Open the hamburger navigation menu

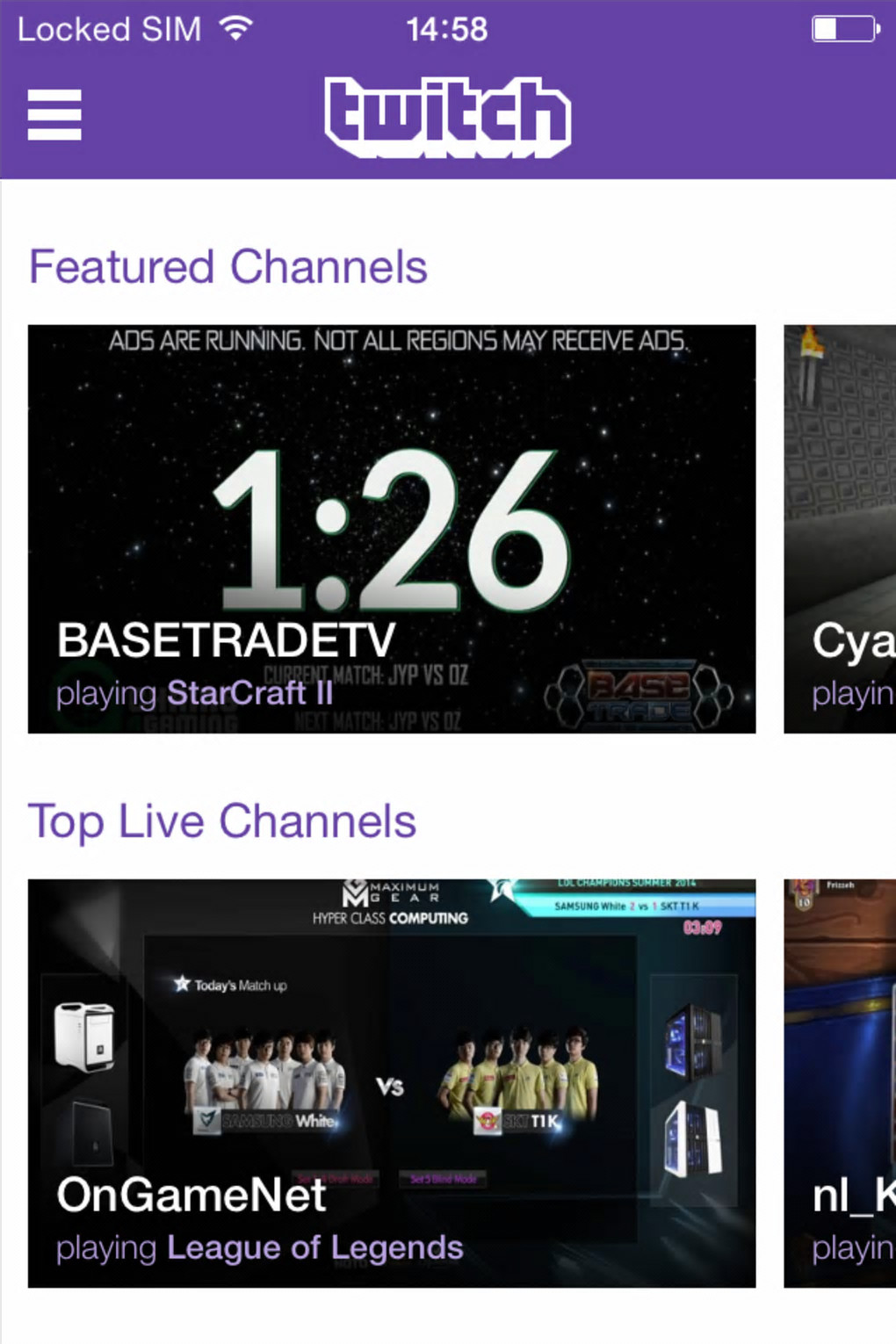(54, 115)
